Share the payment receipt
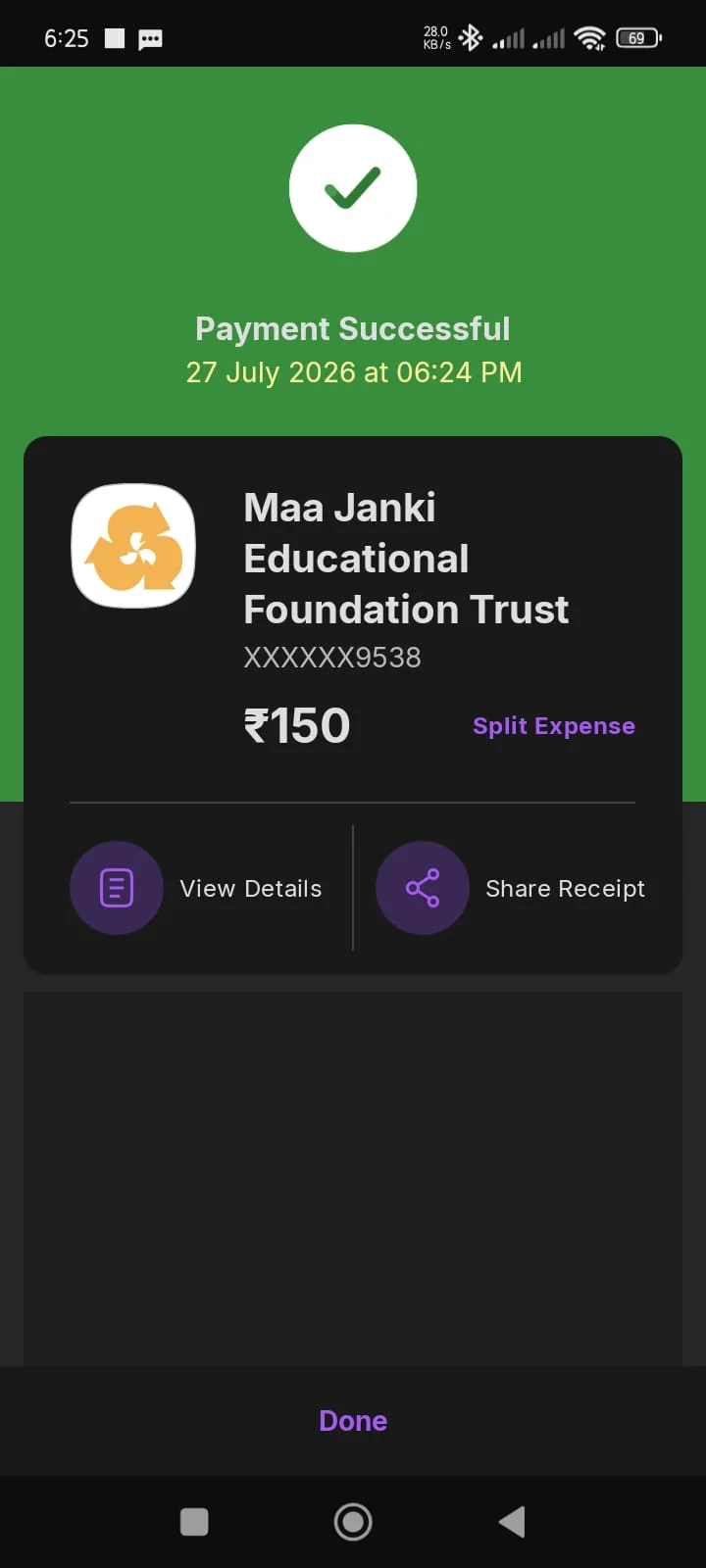 pyautogui.click(x=511, y=888)
